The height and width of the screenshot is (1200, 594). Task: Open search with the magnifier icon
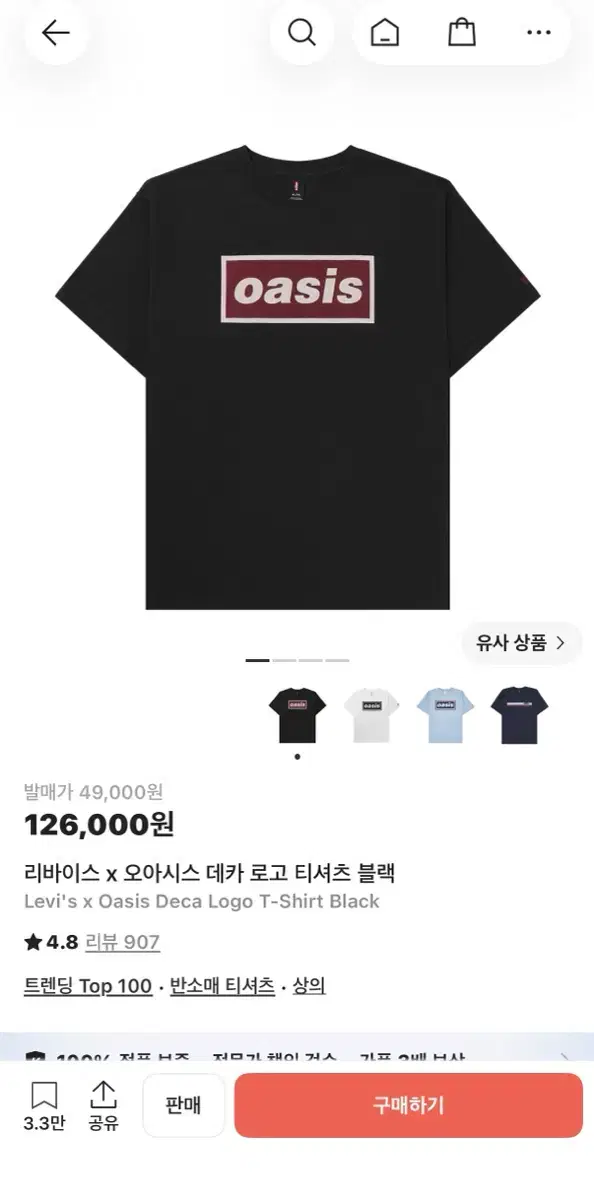(302, 33)
